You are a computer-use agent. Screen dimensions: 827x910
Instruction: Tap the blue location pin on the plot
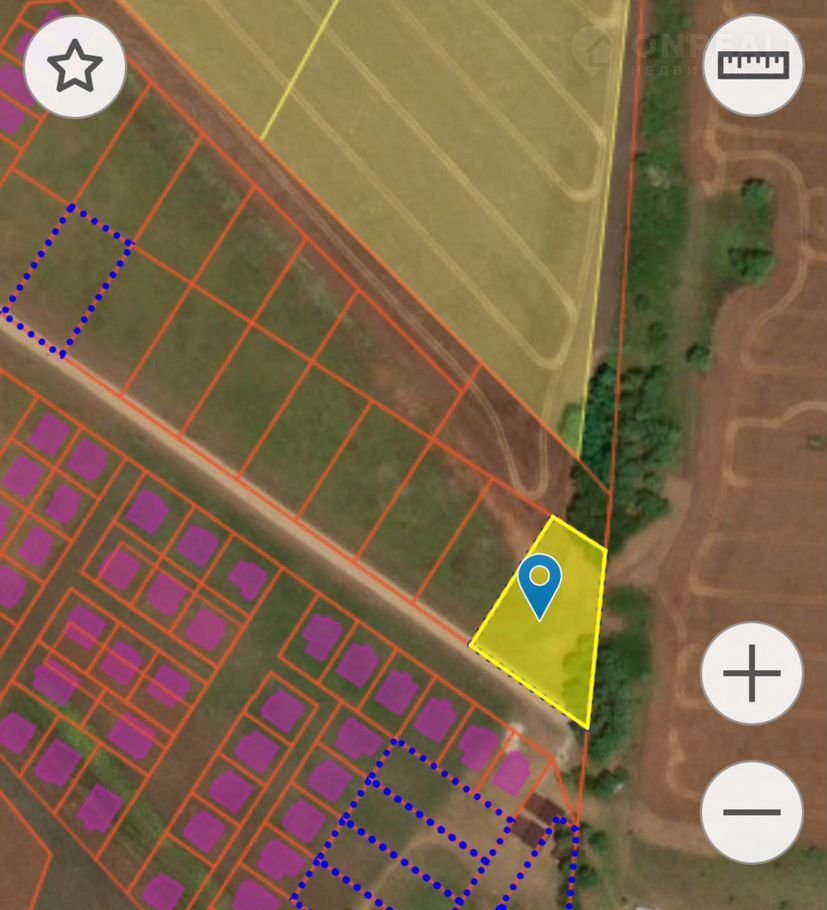[540, 584]
